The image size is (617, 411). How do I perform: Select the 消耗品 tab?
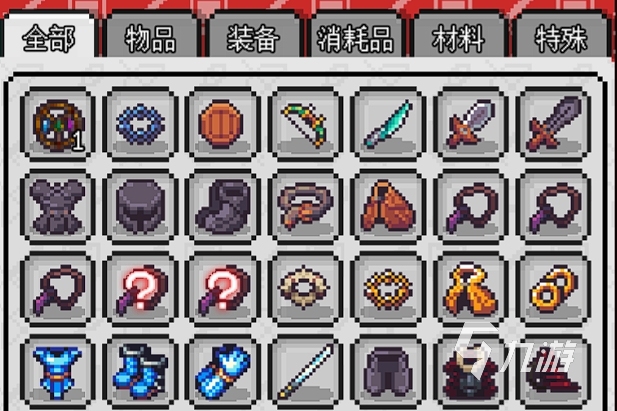355,39
